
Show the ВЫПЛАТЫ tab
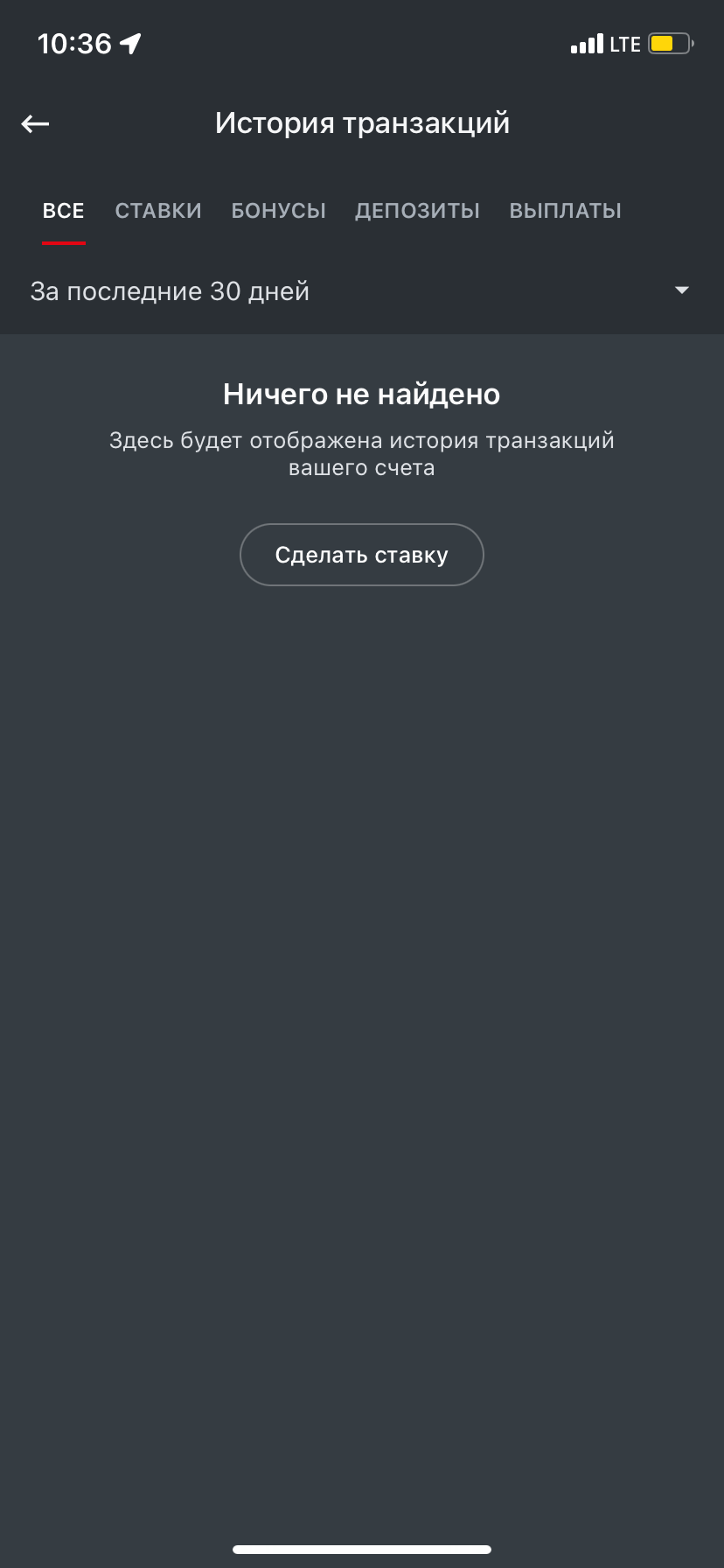[565, 211]
